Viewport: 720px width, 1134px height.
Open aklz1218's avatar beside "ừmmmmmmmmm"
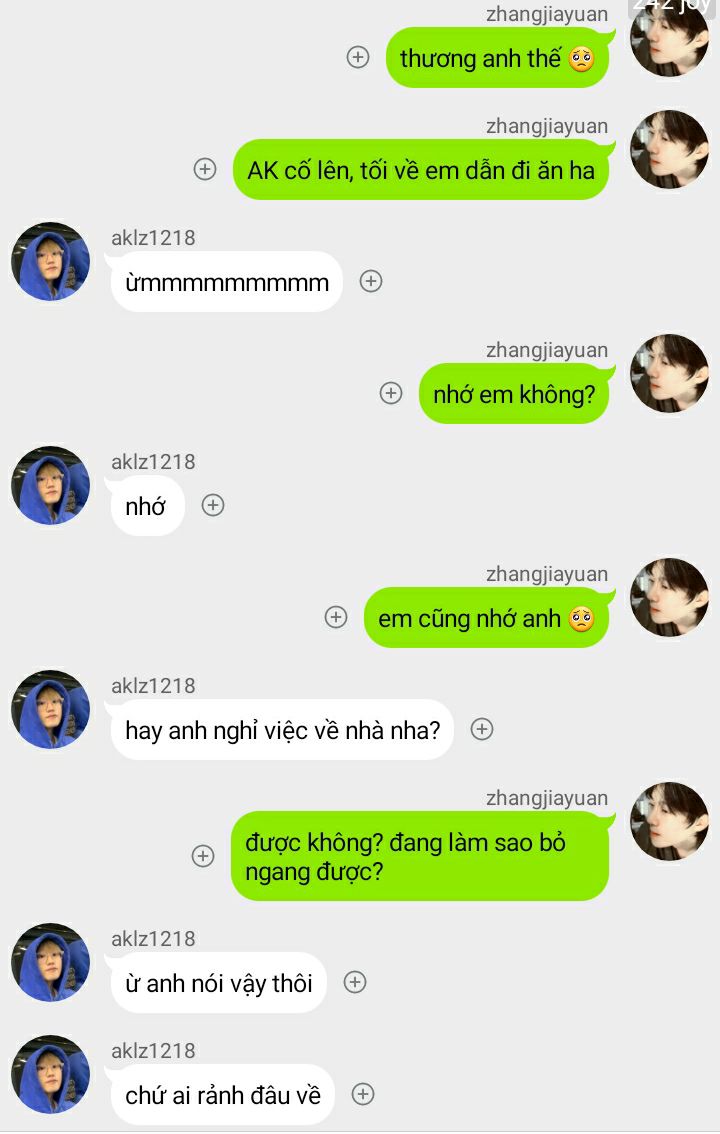point(50,262)
